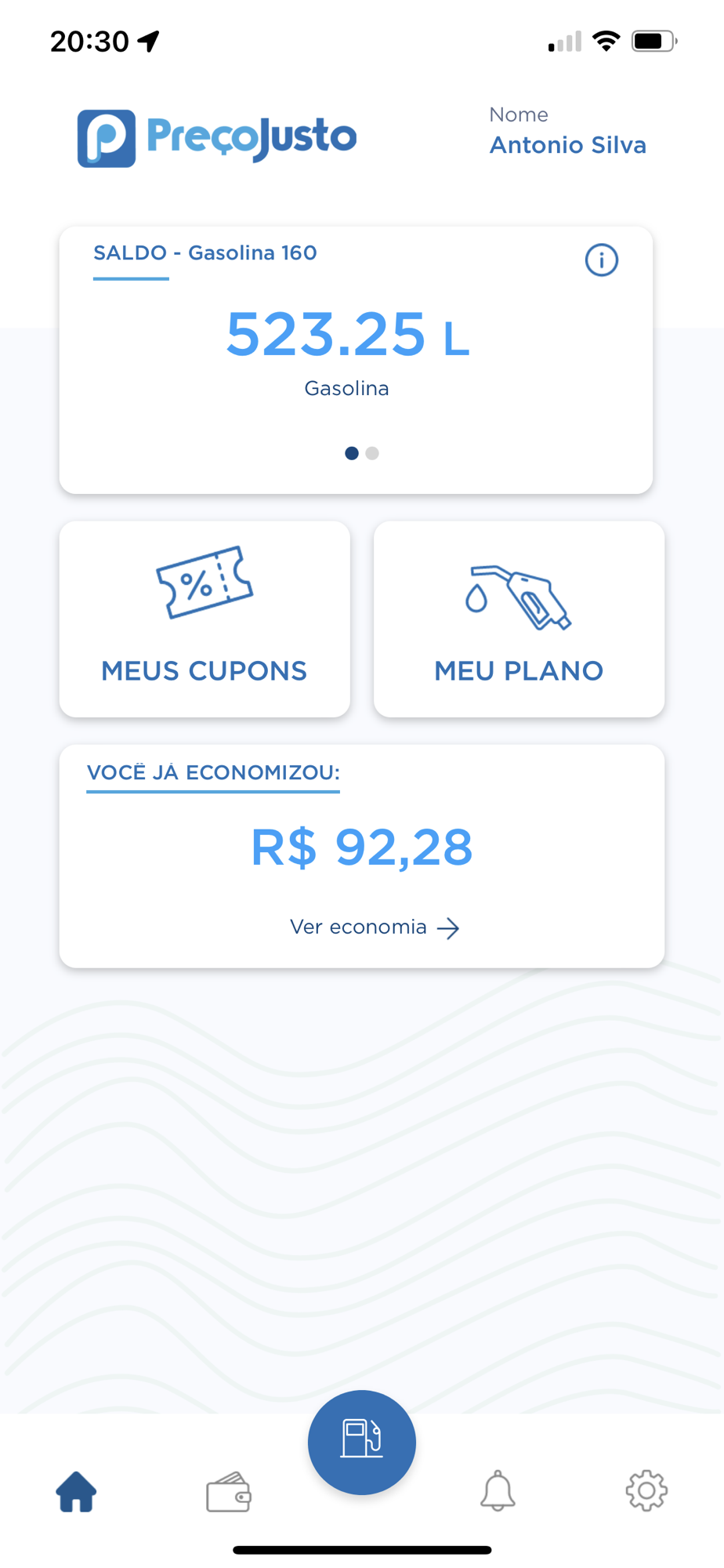The height and width of the screenshot is (1568, 724).
Task: Tap the Ver economia link
Action: click(375, 927)
